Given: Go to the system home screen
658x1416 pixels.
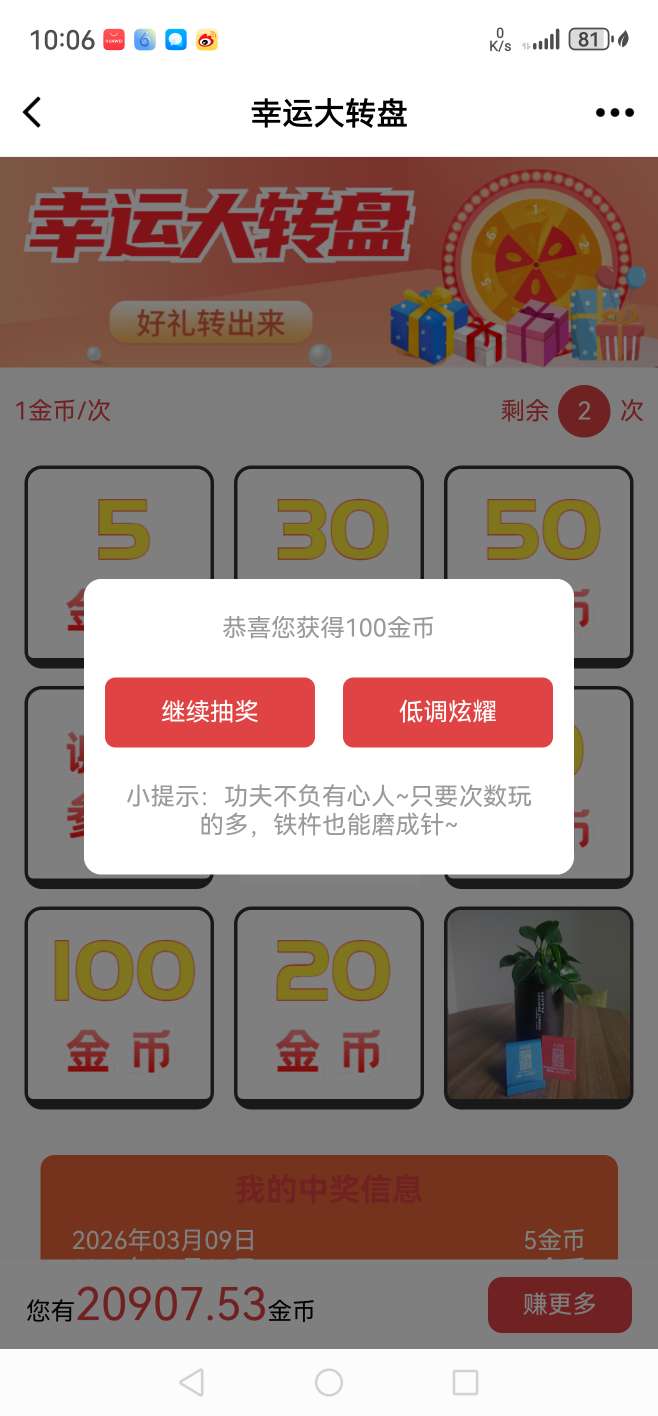Looking at the screenshot, I should [x=329, y=1382].
